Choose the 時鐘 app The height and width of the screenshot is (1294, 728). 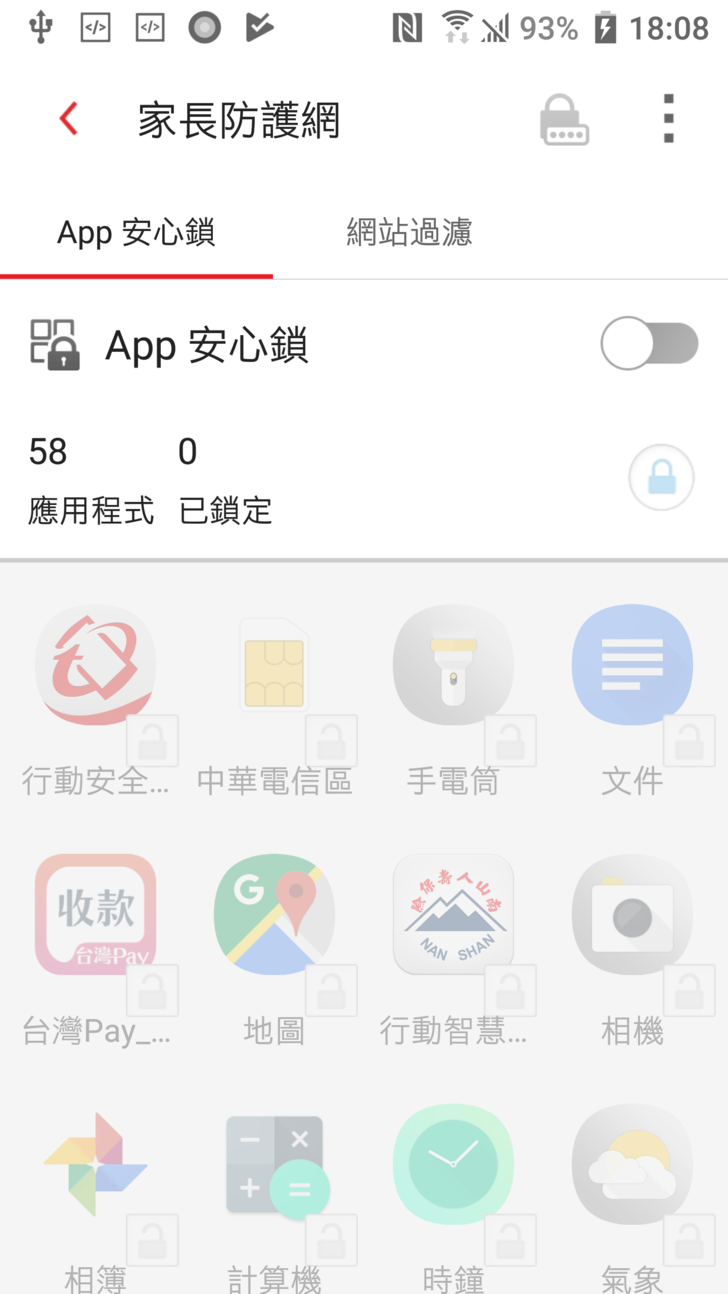point(453,1165)
